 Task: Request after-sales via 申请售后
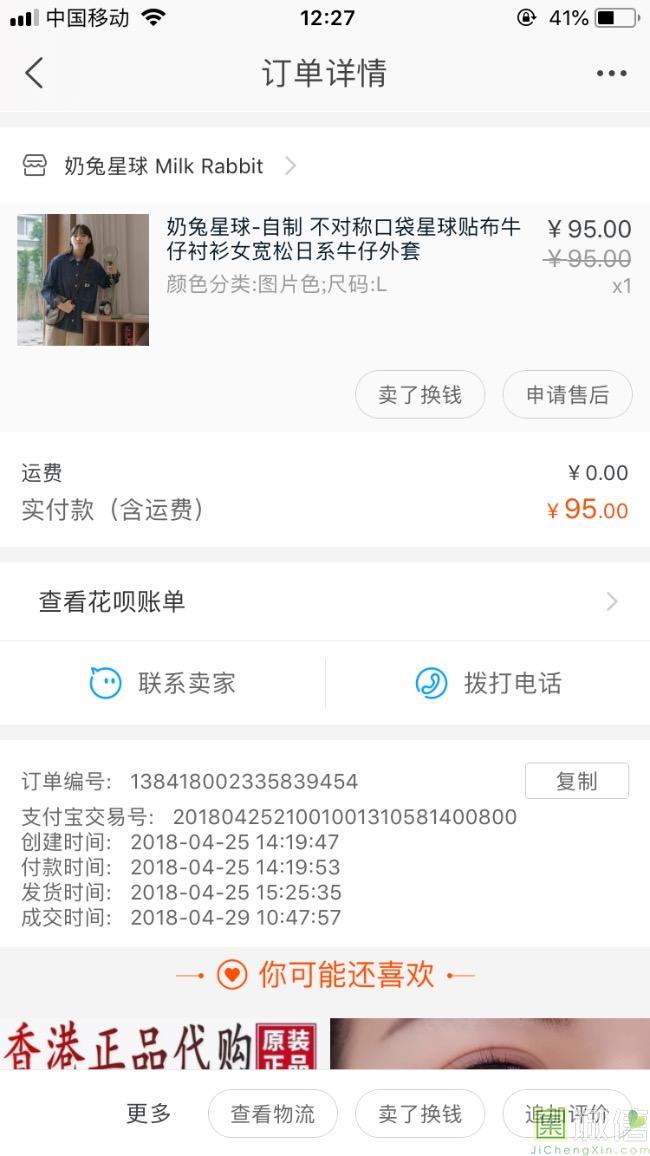click(567, 395)
